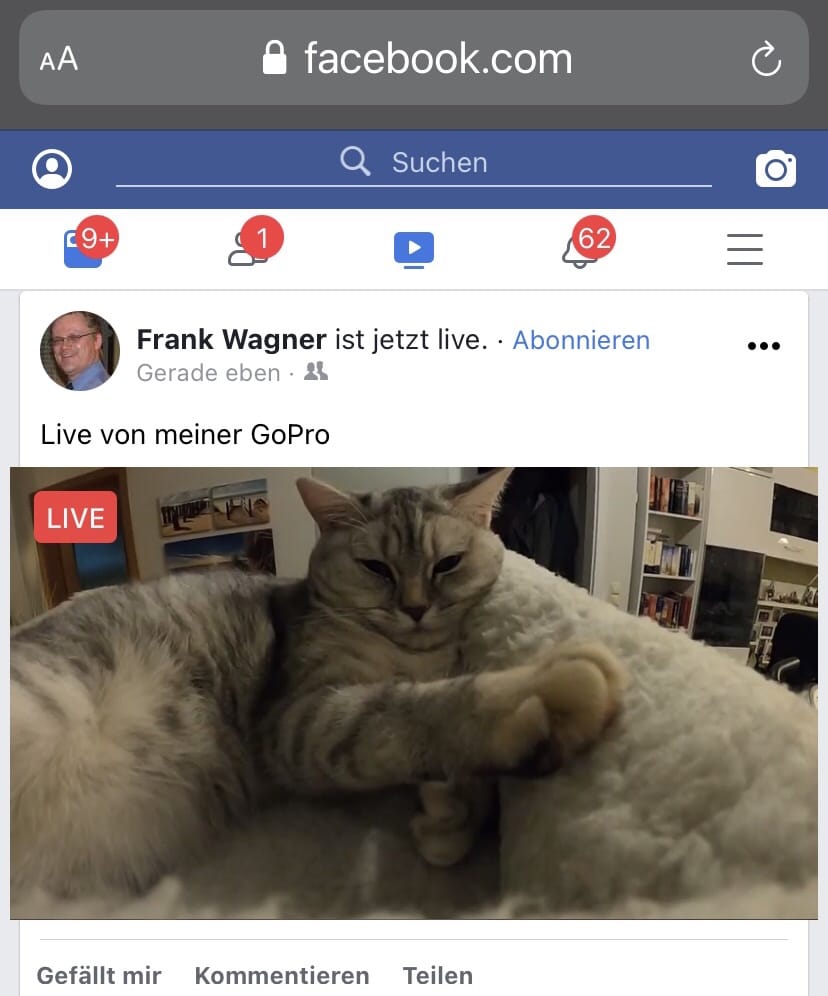Screen dimensions: 828x996
Task: Tap Abonnieren to follow Frank Wagner
Action: tap(581, 340)
